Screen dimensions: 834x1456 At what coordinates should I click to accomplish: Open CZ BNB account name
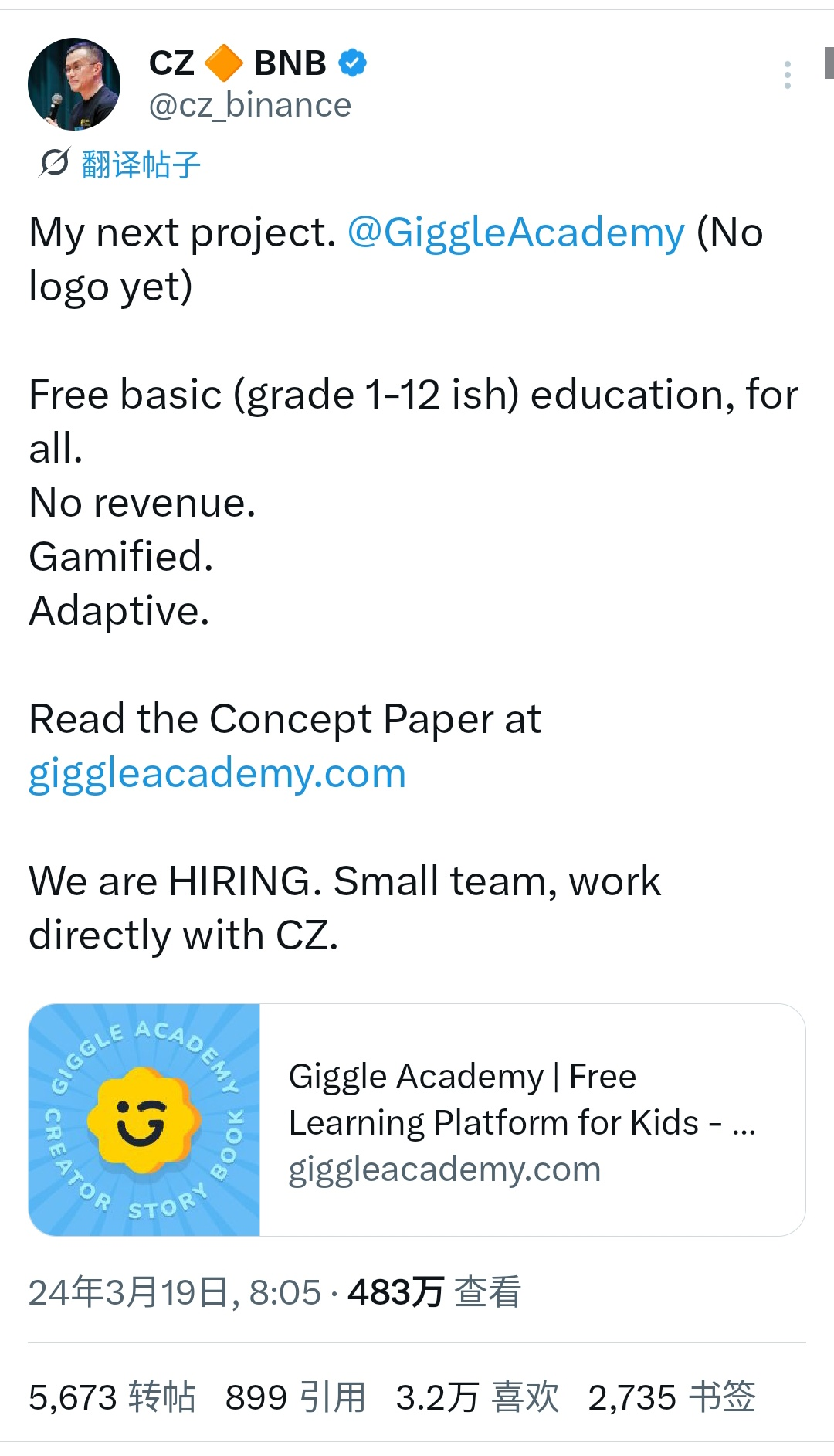point(238,63)
